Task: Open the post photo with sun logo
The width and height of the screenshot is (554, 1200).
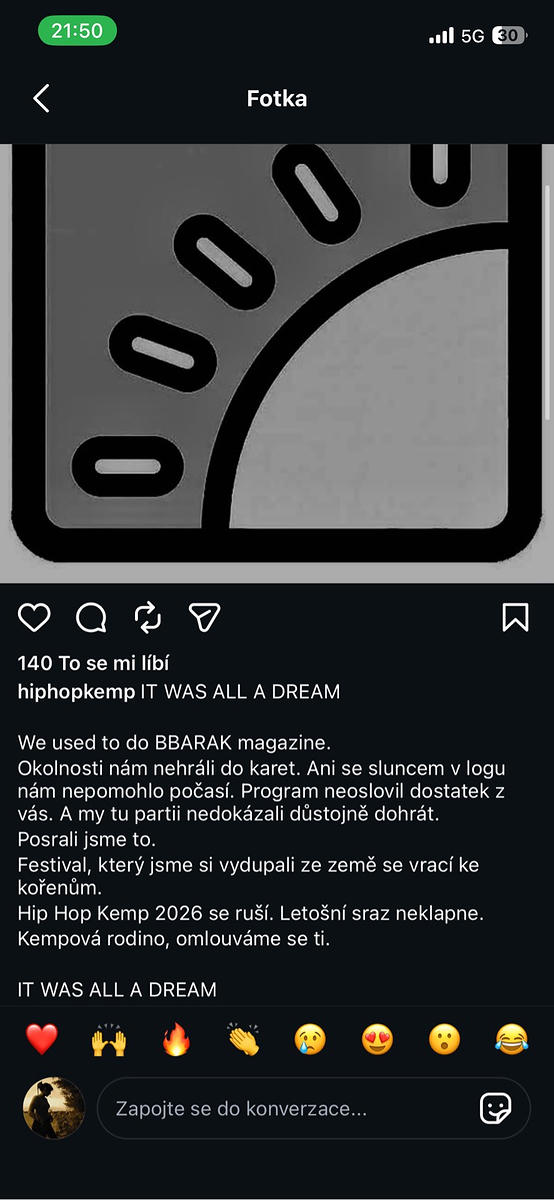Action: pyautogui.click(x=277, y=363)
